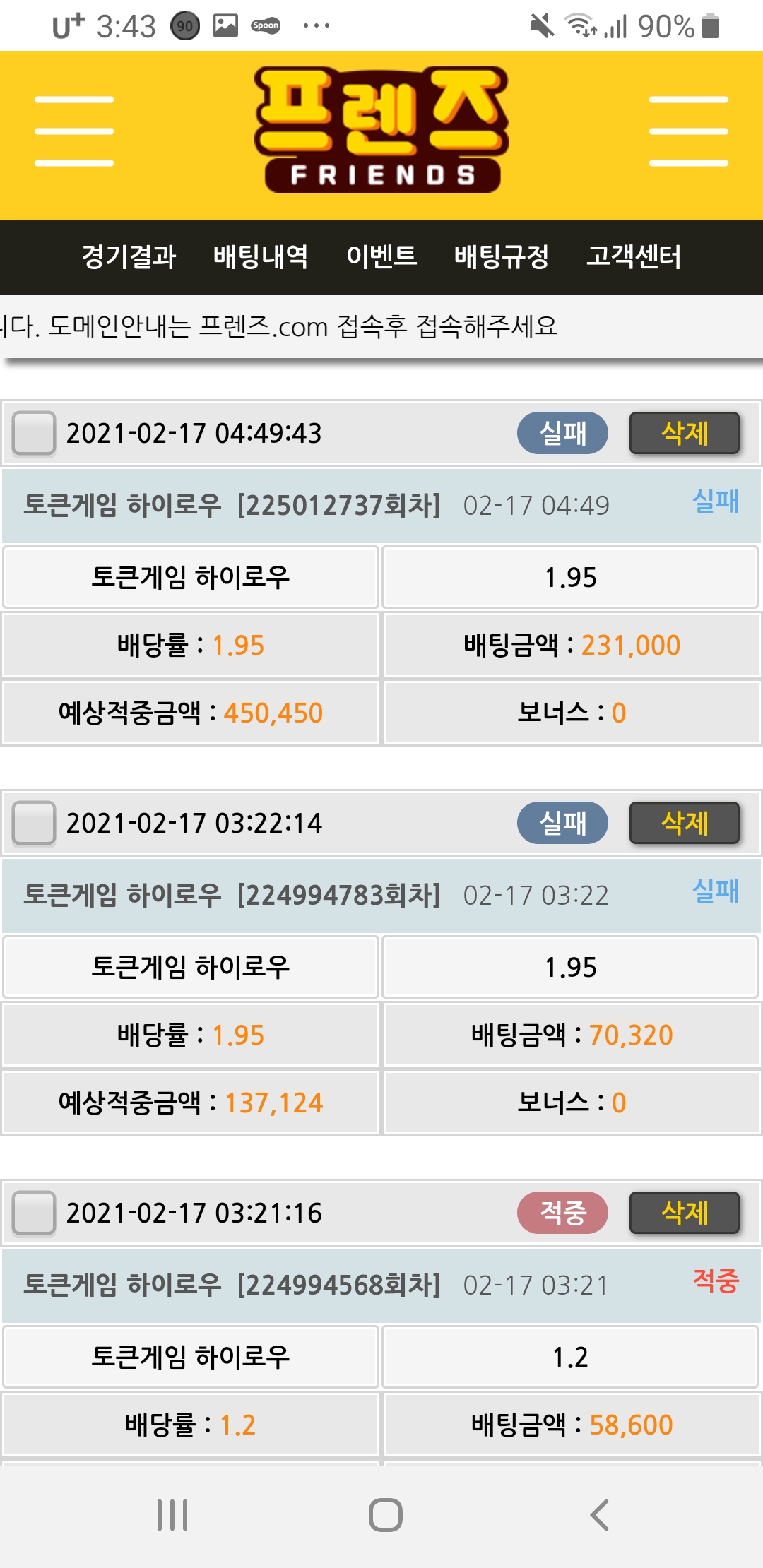Open the 이벤트 section
The image size is (763, 1568).
tap(381, 256)
